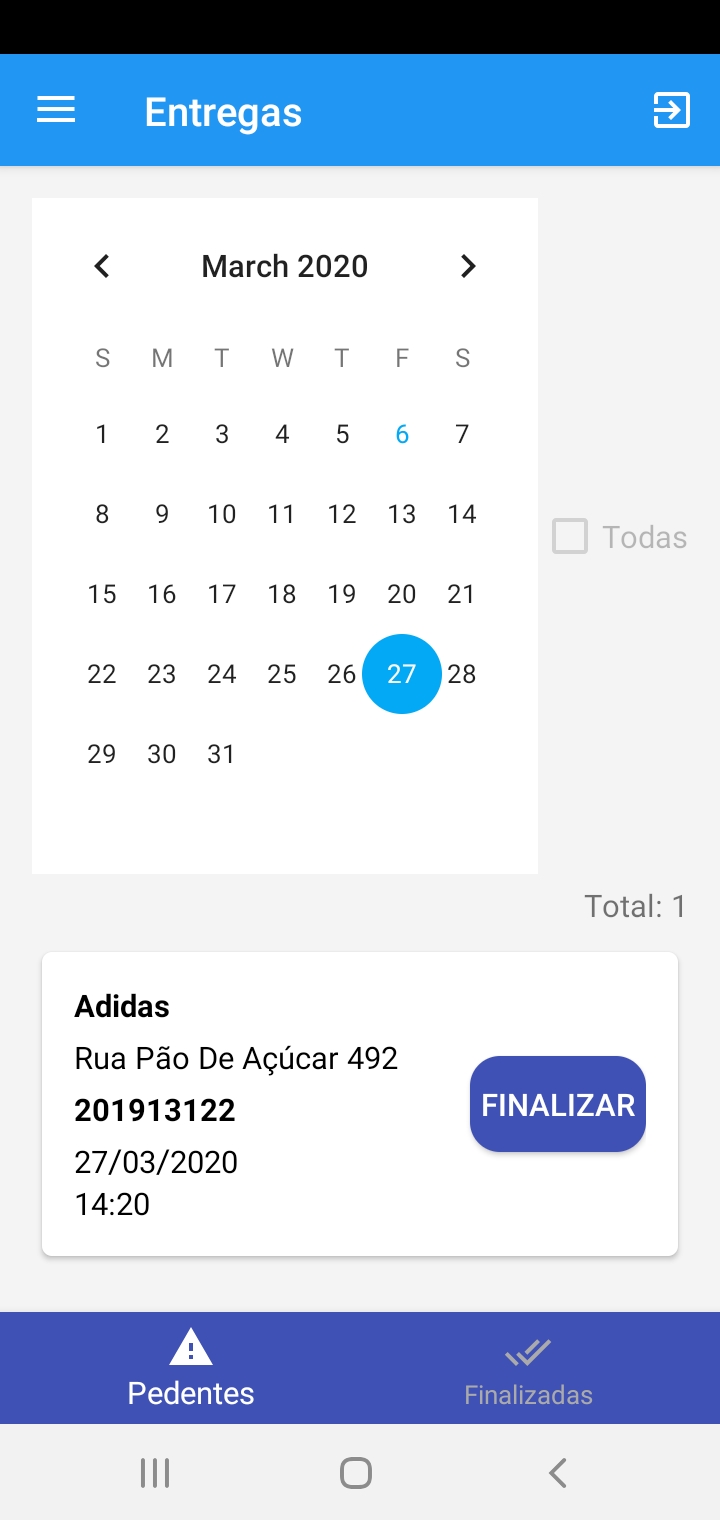Open the Adidas delivery card
The image size is (720, 1520).
pos(360,1104)
